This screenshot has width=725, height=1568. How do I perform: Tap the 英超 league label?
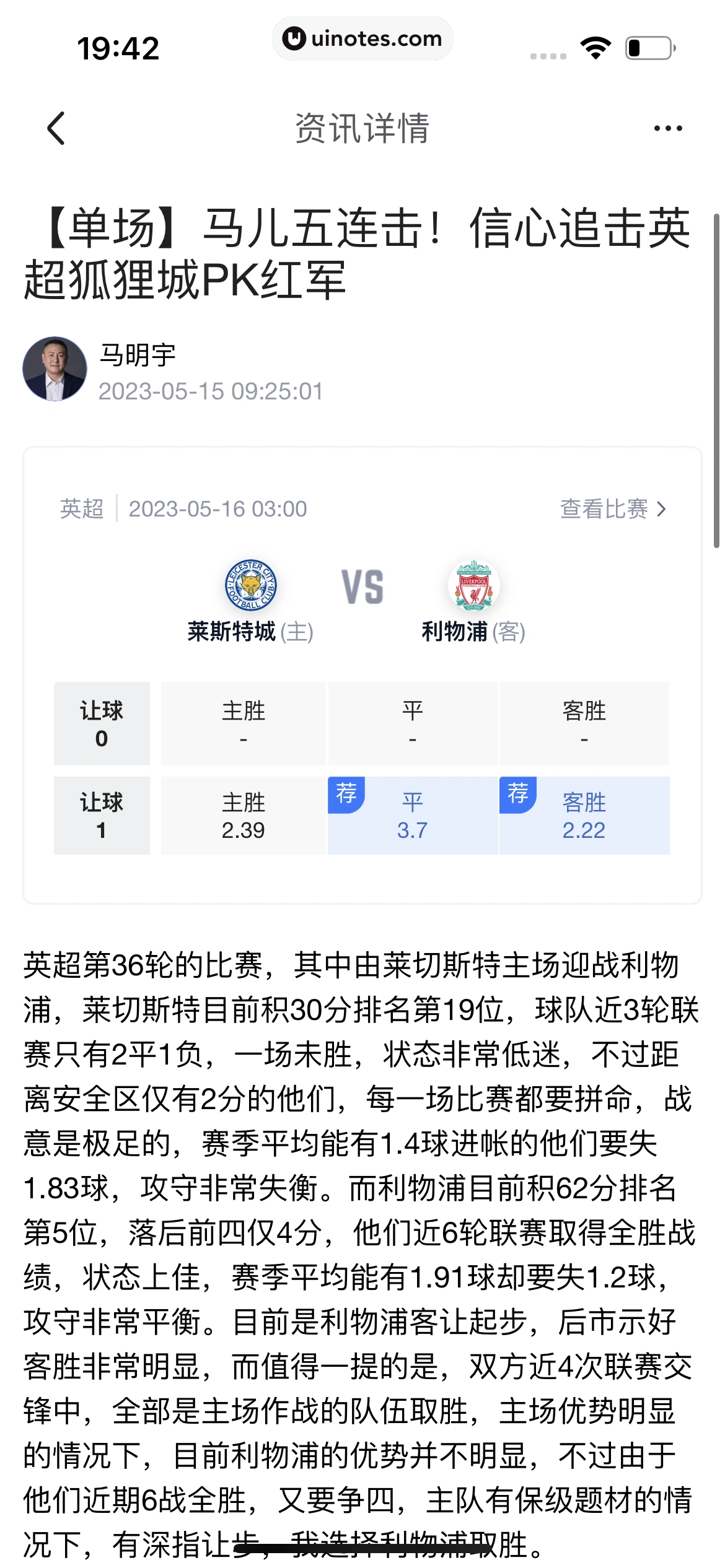click(82, 509)
